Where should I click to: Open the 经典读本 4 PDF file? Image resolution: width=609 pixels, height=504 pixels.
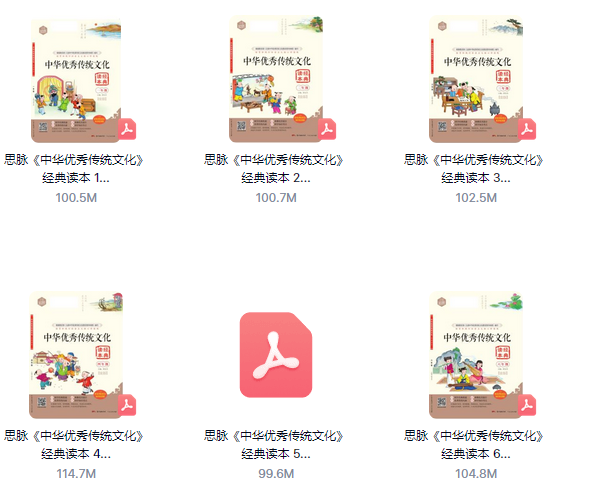pos(75,355)
